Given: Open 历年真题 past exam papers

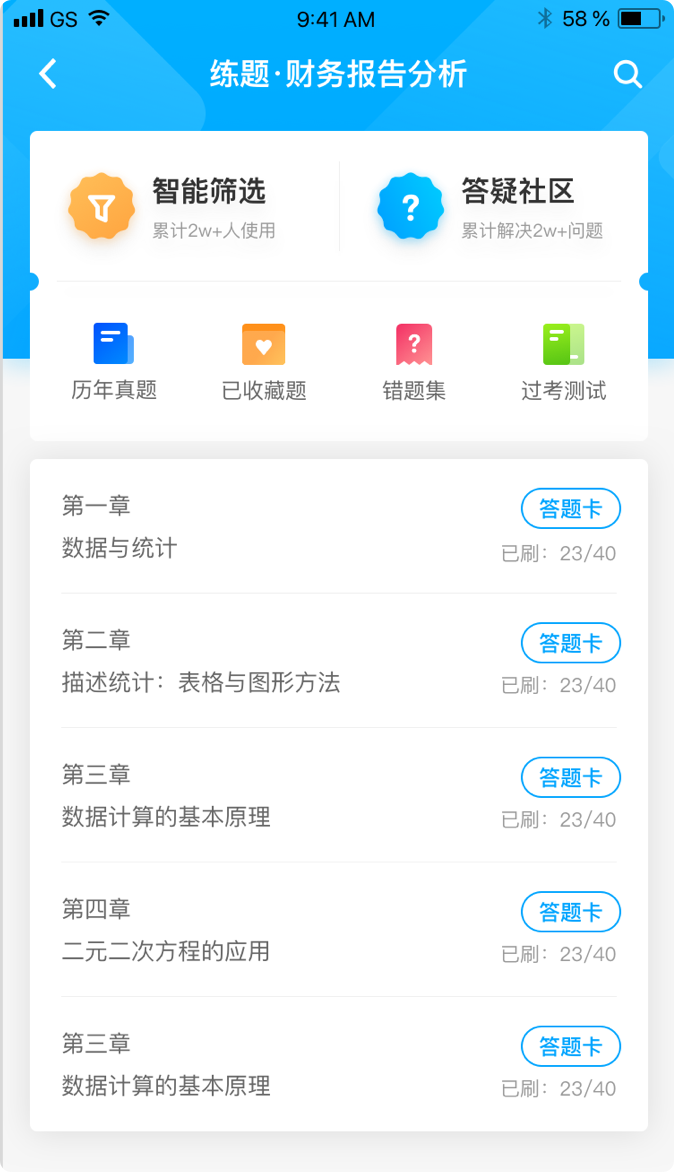Looking at the screenshot, I should (x=114, y=362).
